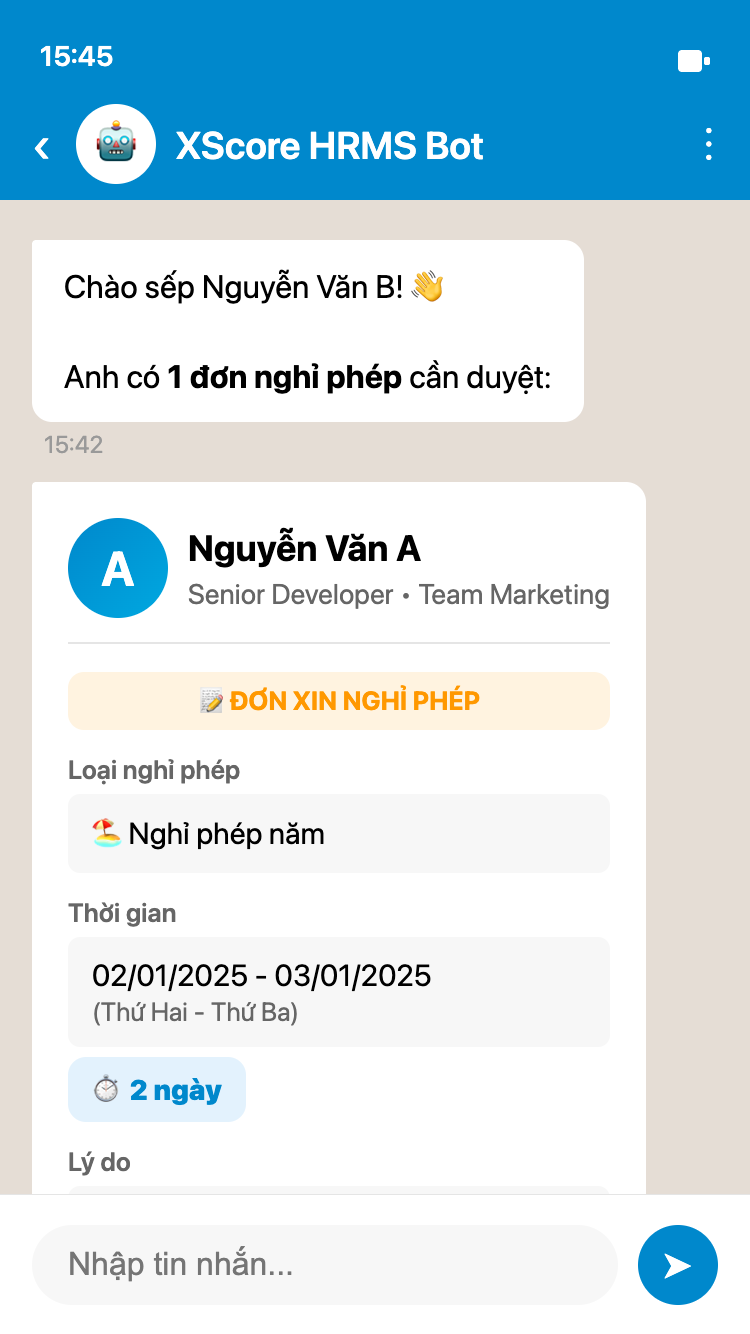Tap the battery icon in the status bar

pos(692,60)
